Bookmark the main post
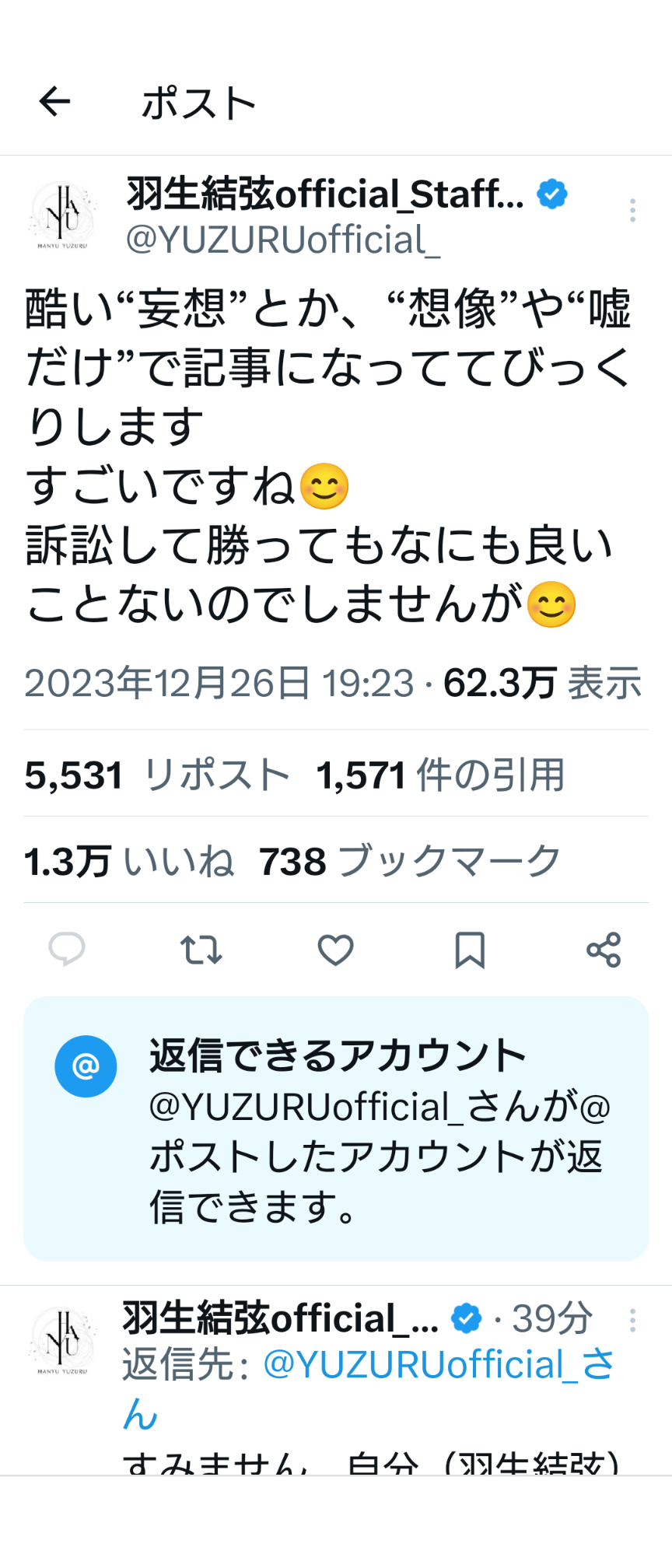Image resolution: width=672 pixels, height=1568 pixels. (x=470, y=949)
